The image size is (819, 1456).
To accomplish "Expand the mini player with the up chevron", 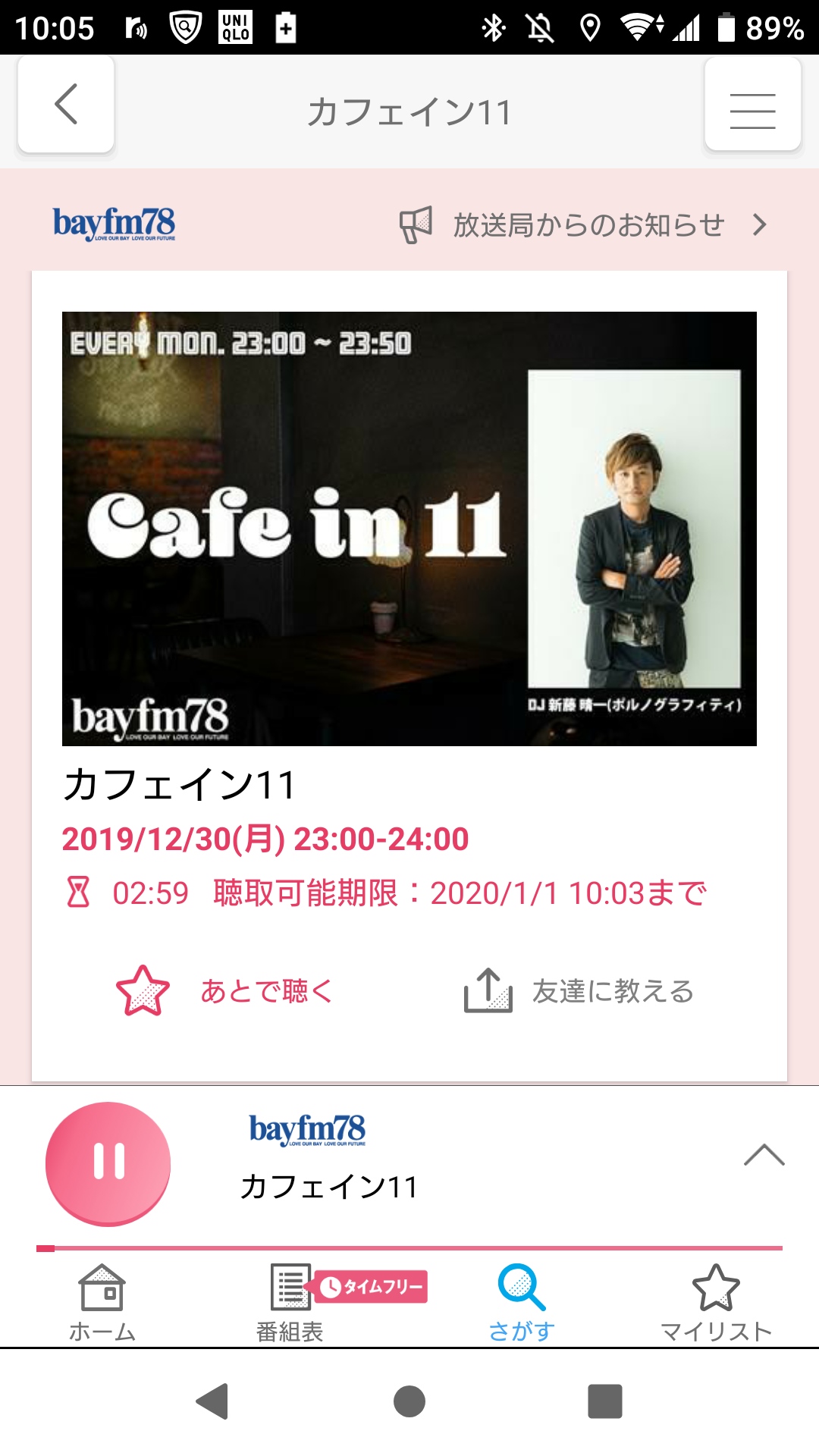I will point(764,1154).
